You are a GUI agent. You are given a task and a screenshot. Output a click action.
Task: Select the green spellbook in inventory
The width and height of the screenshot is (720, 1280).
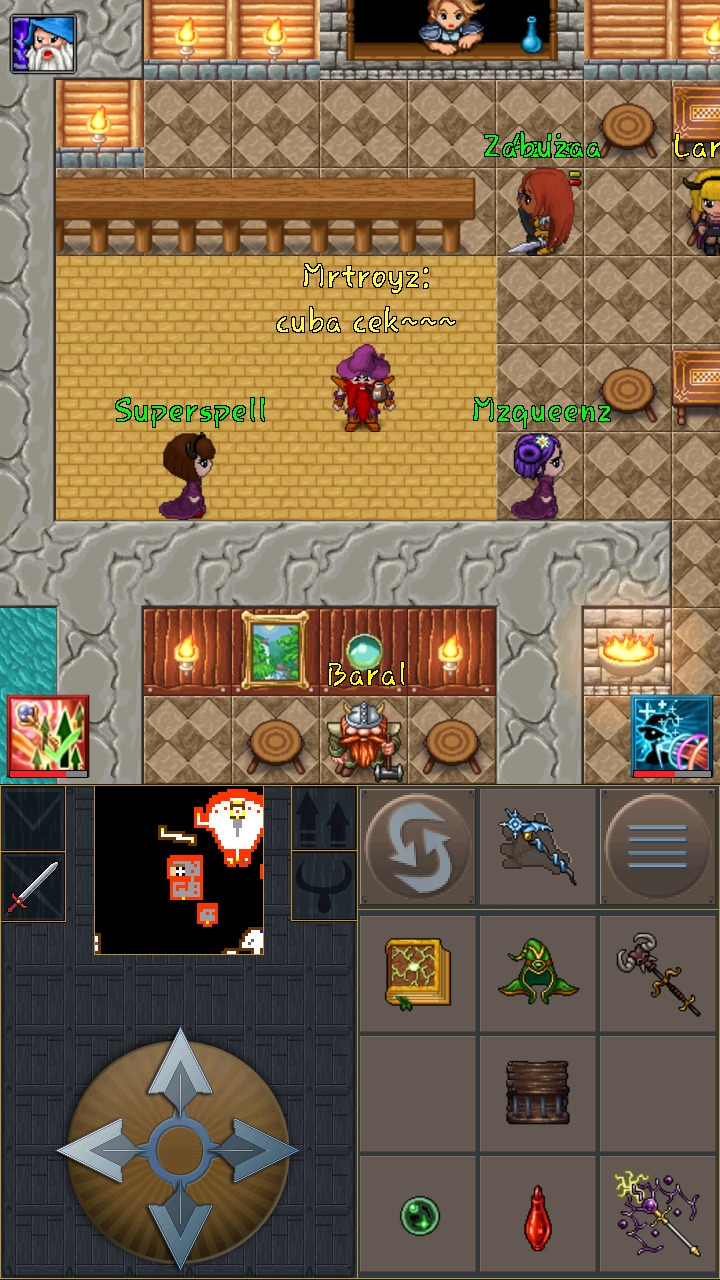pyautogui.click(x=417, y=972)
